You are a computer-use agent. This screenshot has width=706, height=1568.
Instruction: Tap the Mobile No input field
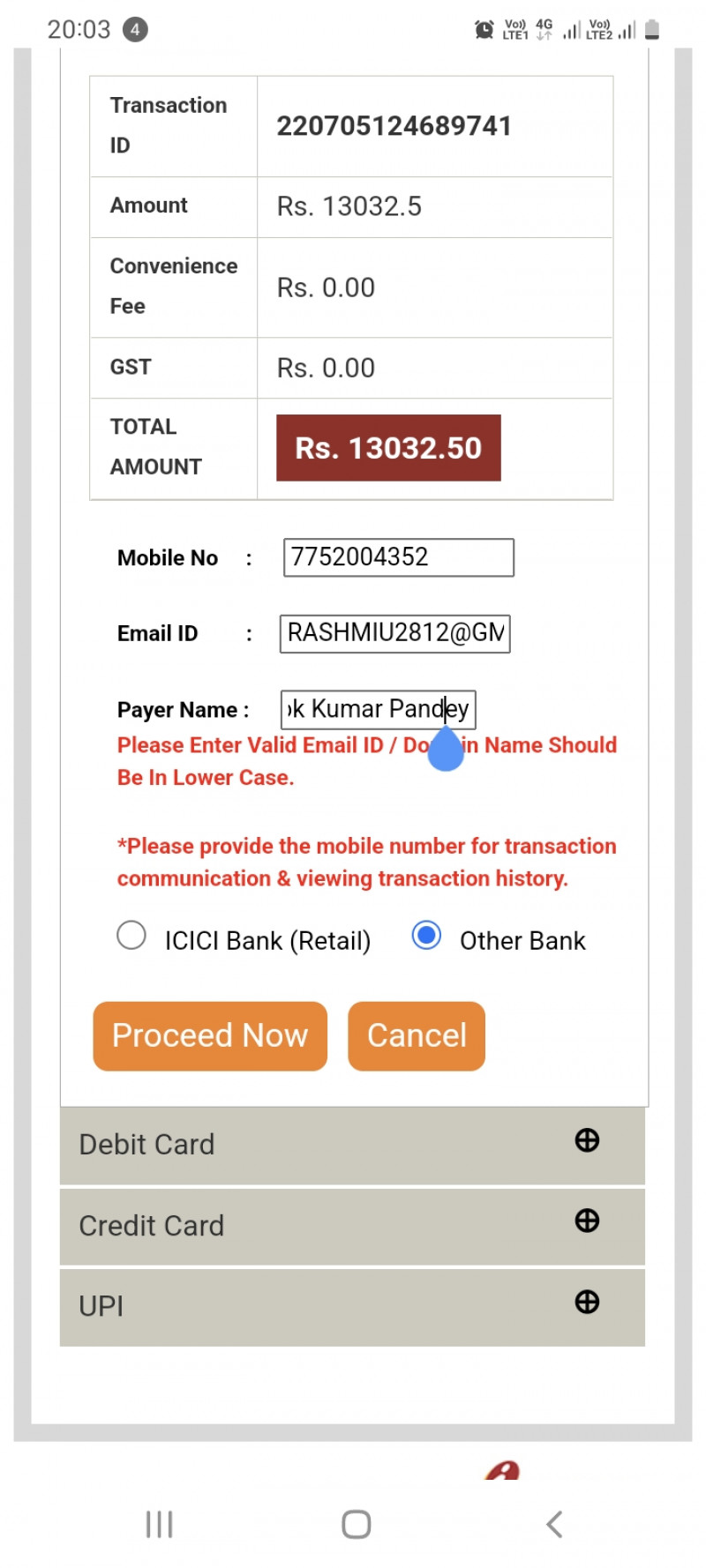coord(398,557)
